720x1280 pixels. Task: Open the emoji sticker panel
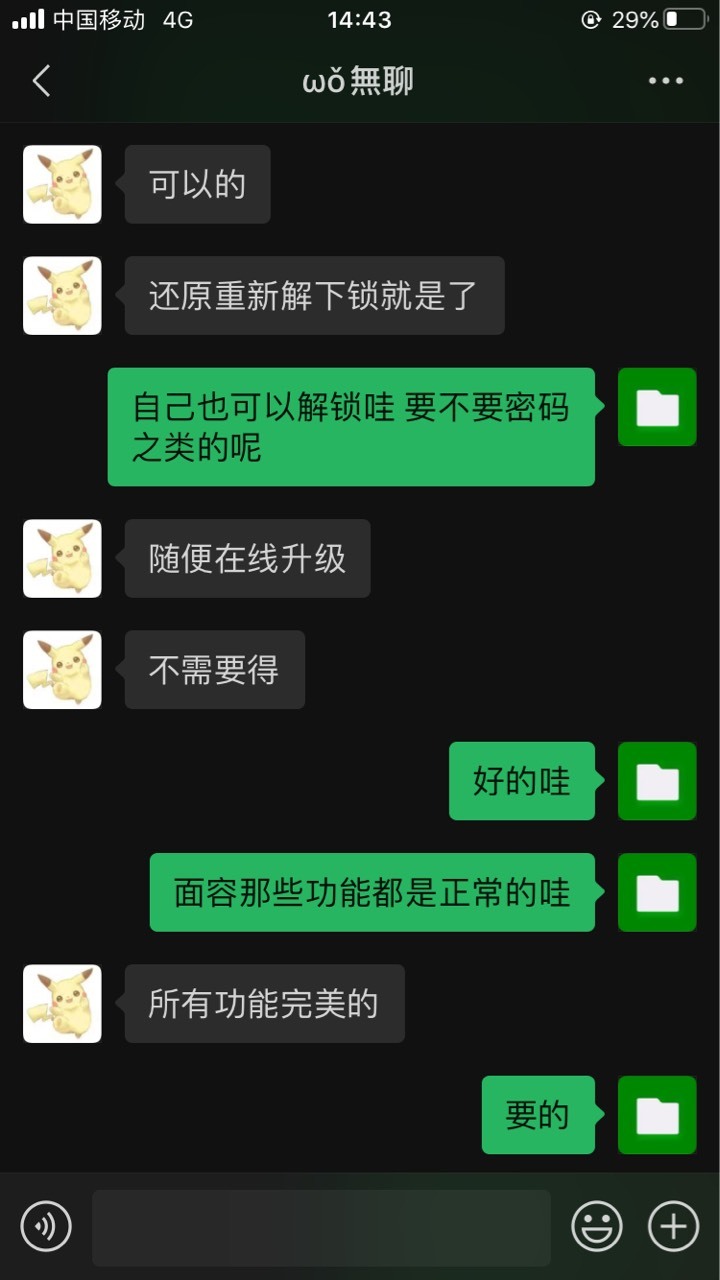597,1226
